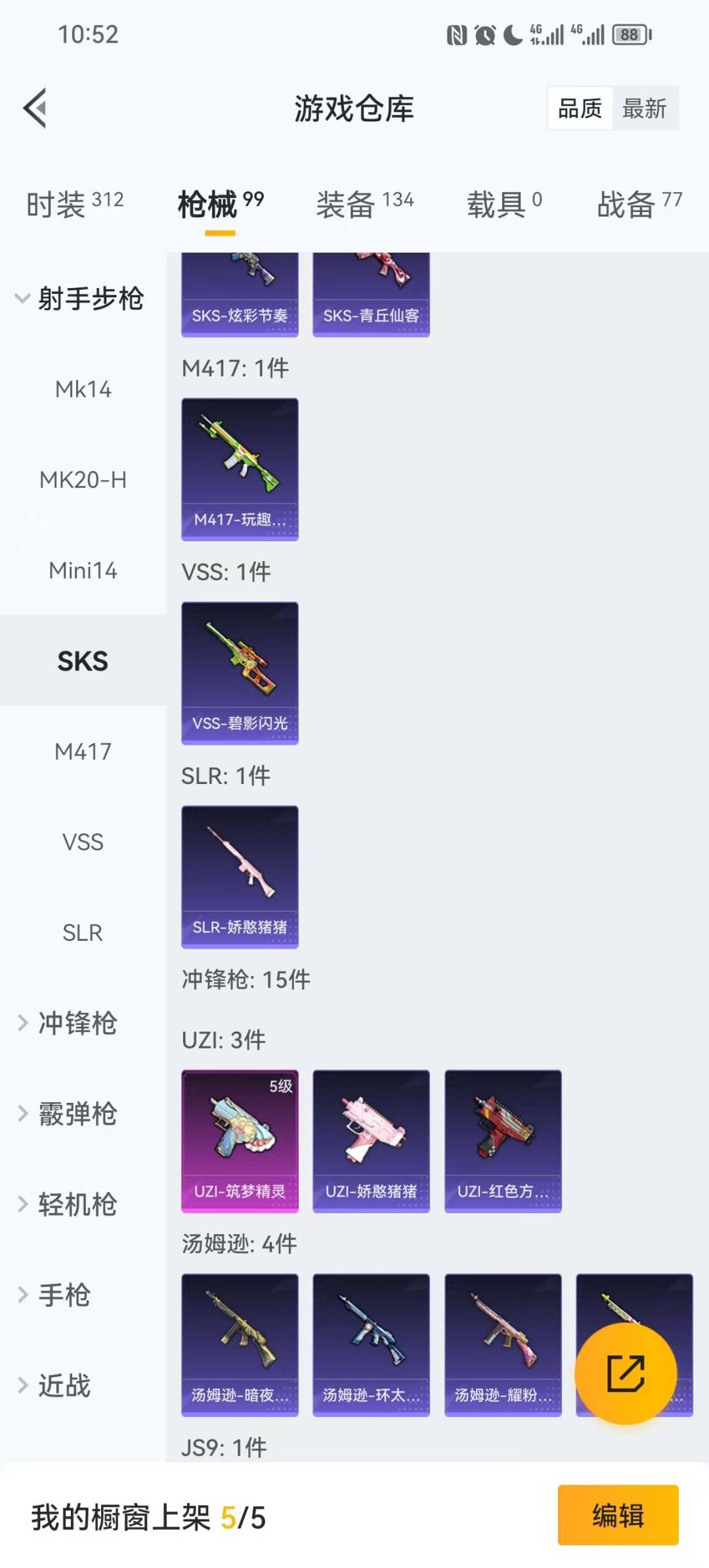Switch sorting to 品质

(x=579, y=108)
